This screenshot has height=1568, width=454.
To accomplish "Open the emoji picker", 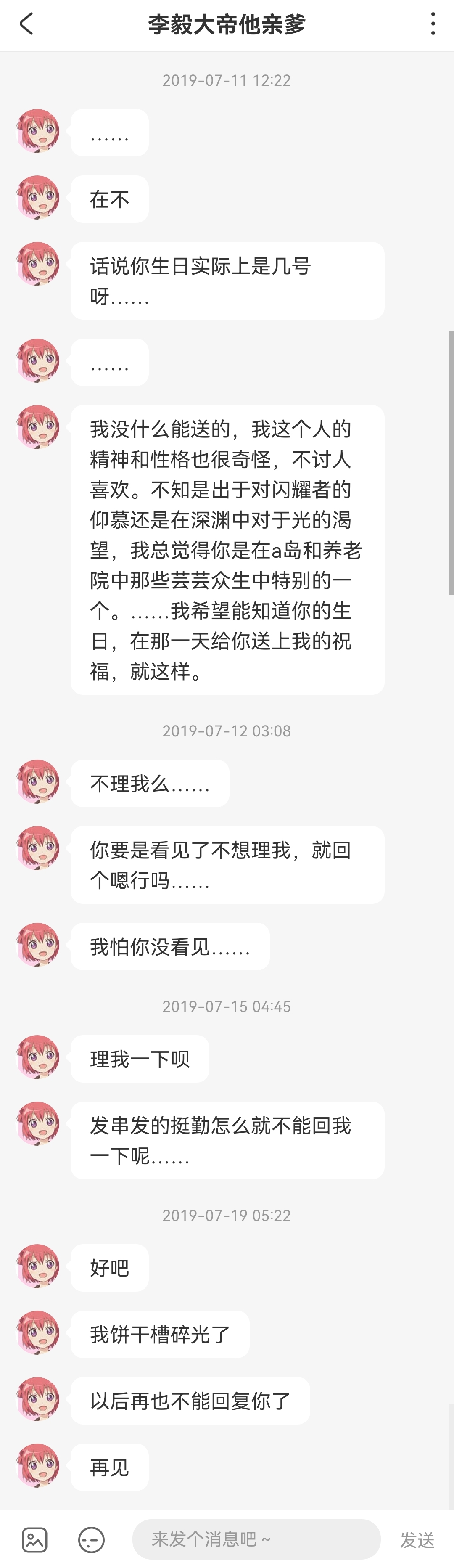I will point(91,1540).
